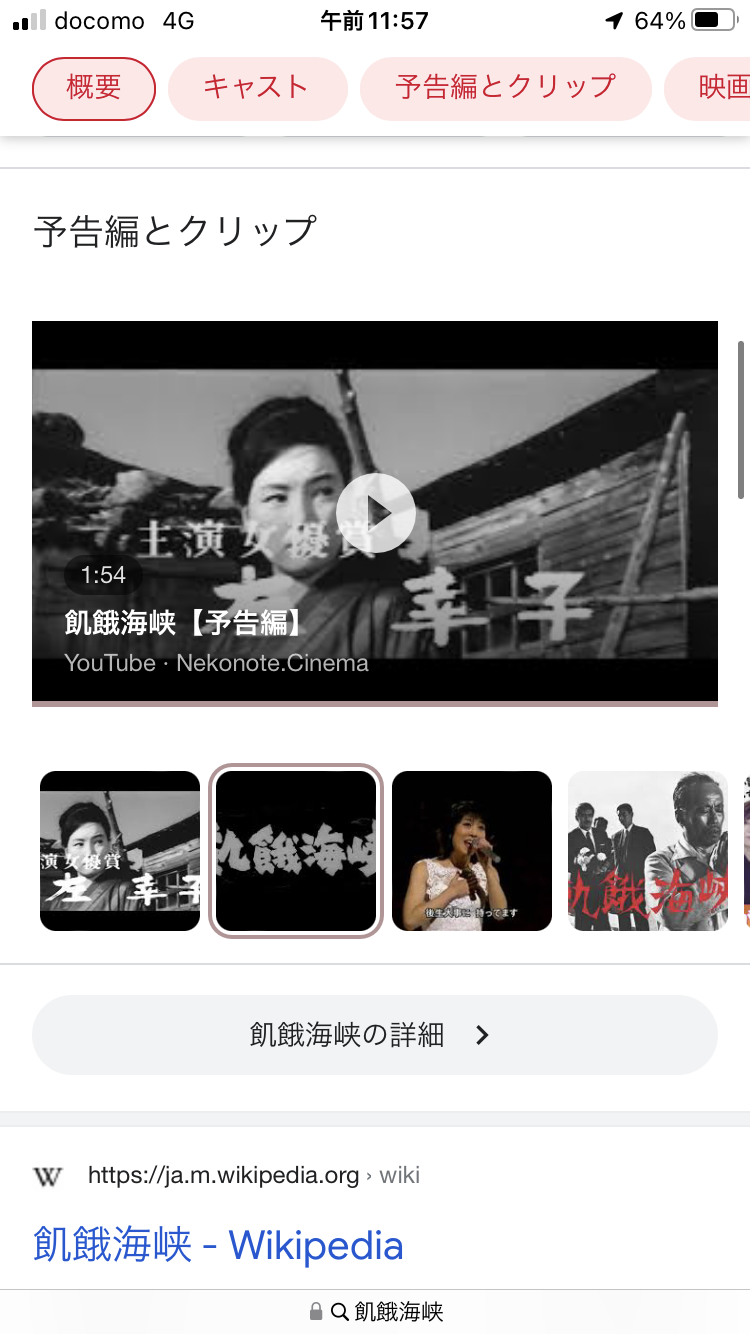The width and height of the screenshot is (750, 1334).
Task: Jump to 予告編とクリップ chip
Action: click(x=505, y=88)
